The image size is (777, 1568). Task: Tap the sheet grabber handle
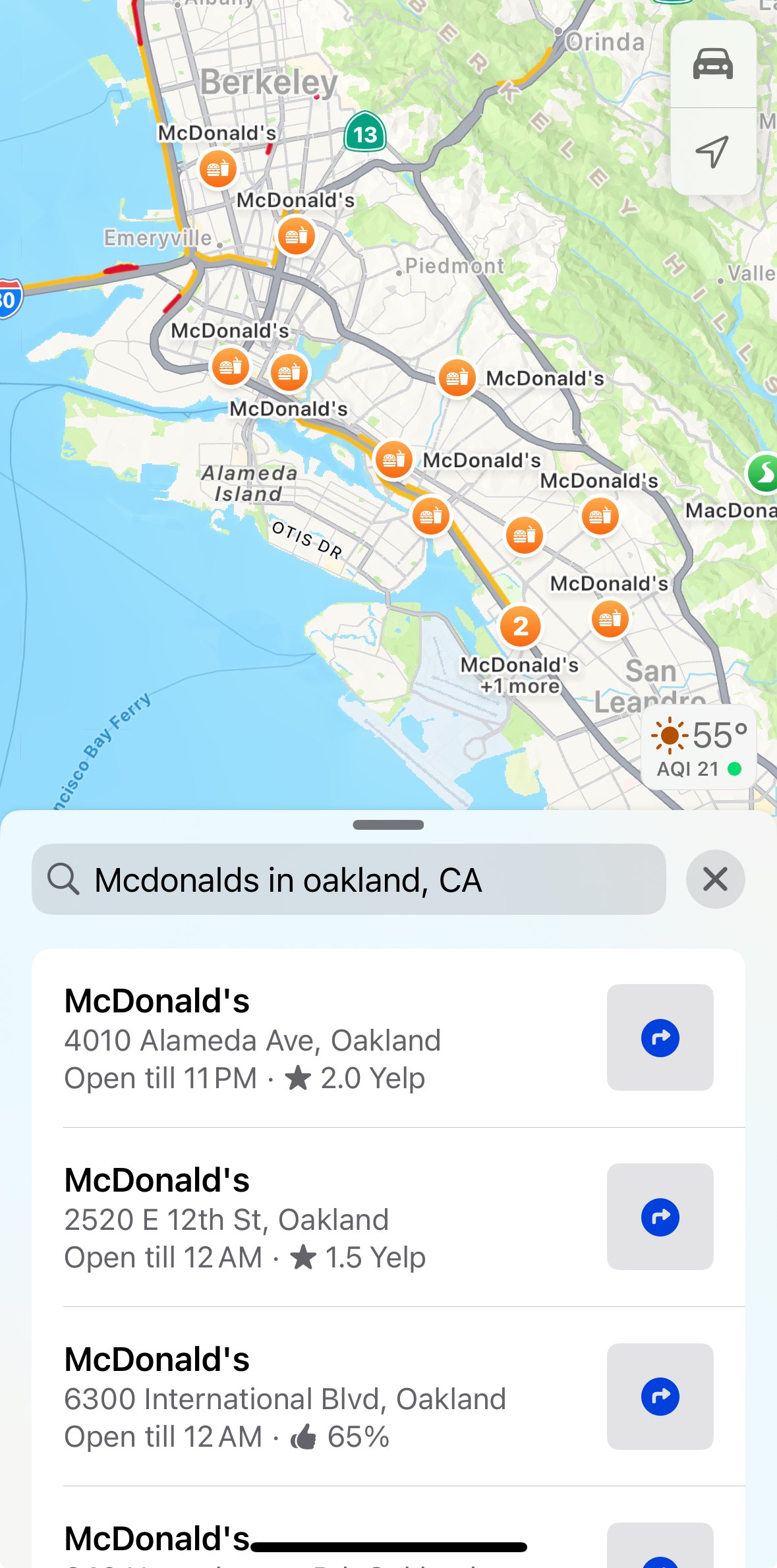point(388,825)
